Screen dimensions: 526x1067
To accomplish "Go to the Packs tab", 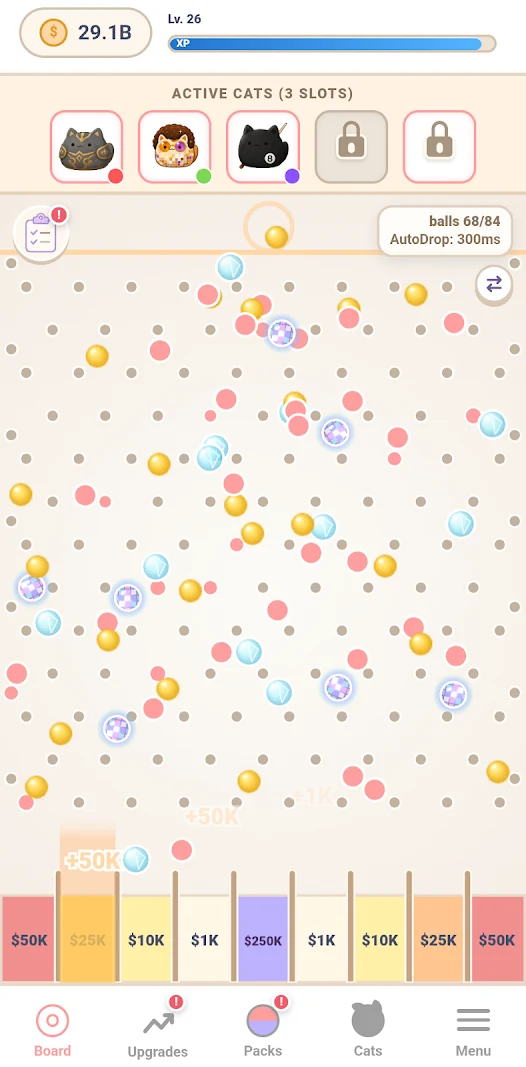I will 263,1031.
